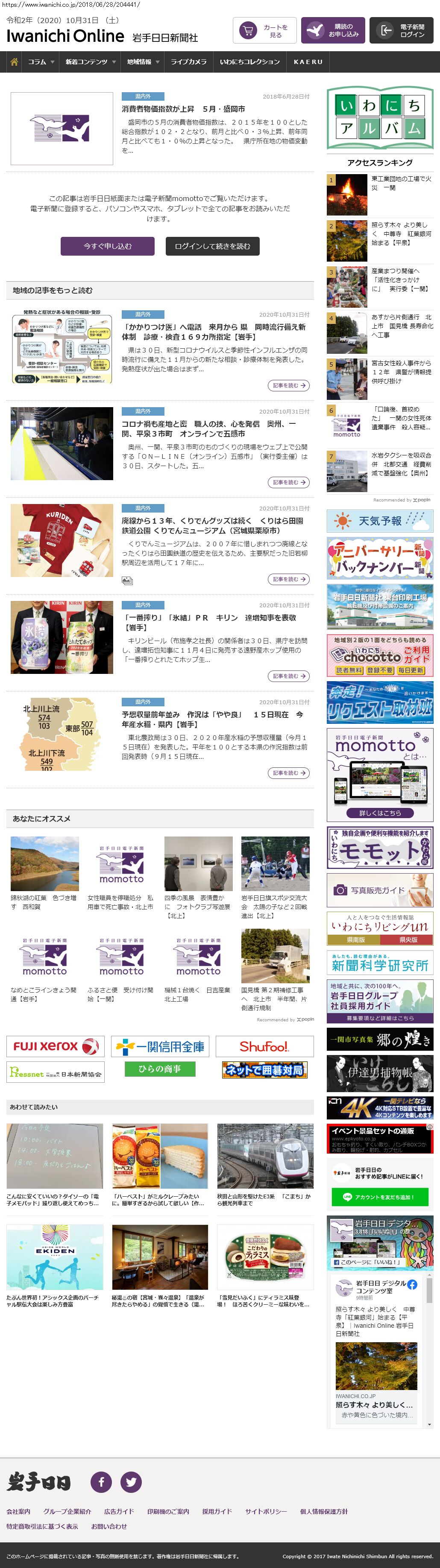Viewport: 440px width, 1568px height.
Task: Tap 詳しくはこちら on momotto banner
Action: pos(380,813)
